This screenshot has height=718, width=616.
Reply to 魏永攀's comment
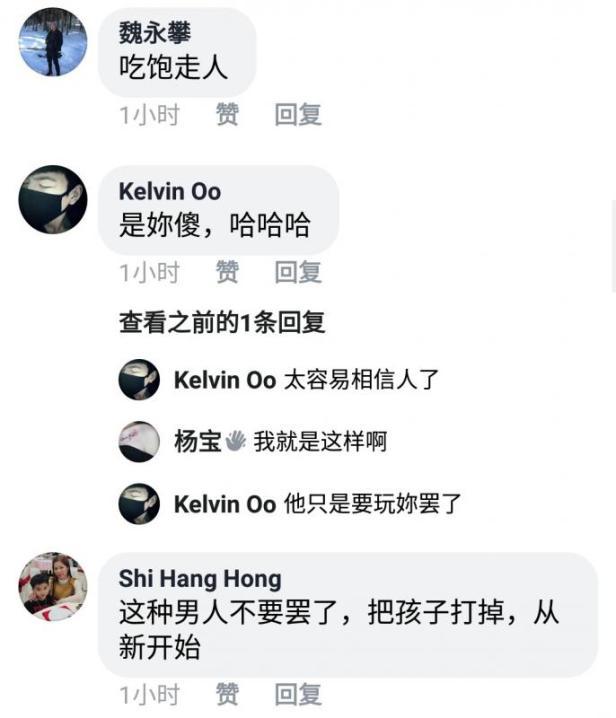click(298, 115)
